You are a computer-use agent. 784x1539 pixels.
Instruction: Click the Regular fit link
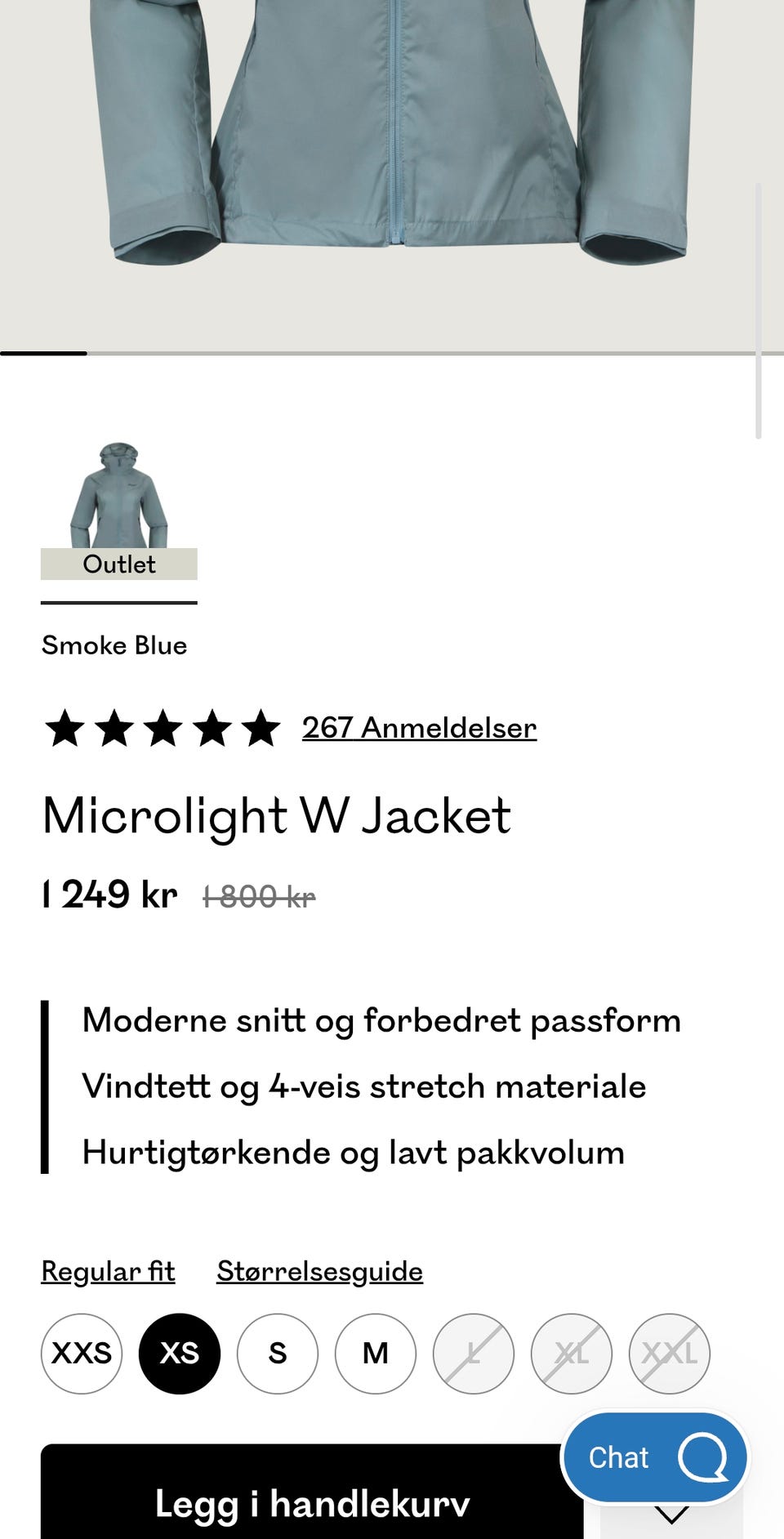(108, 1272)
